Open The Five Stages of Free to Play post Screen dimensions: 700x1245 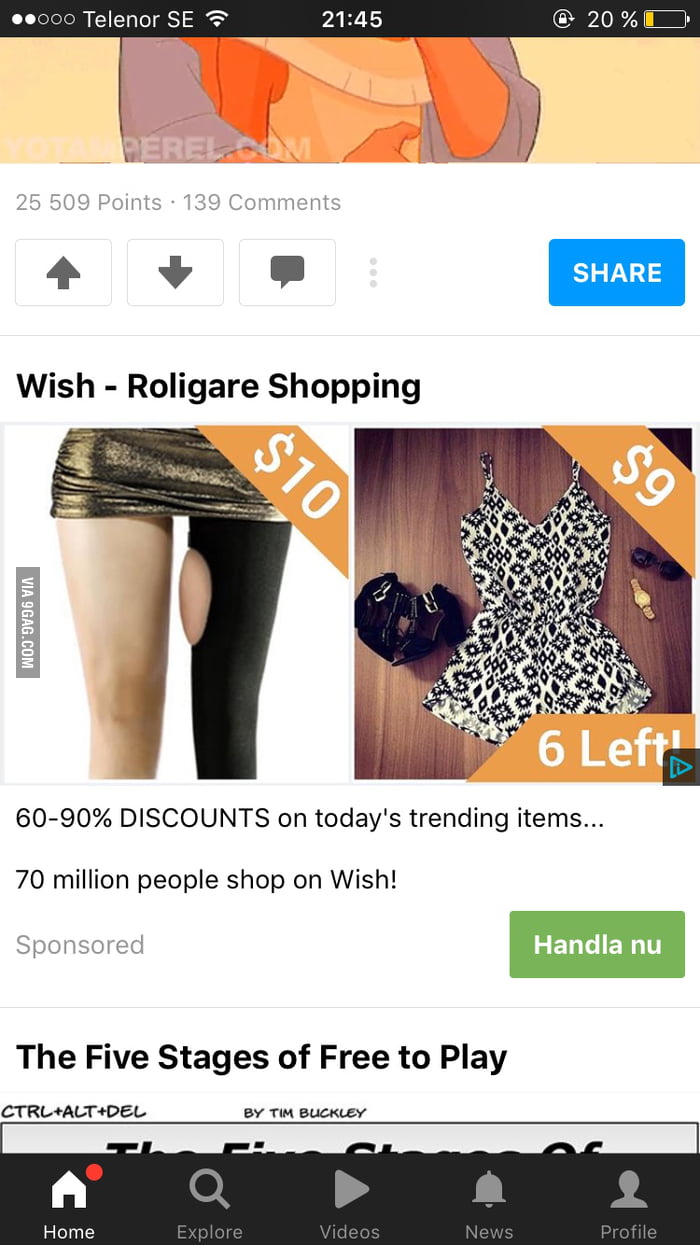tap(262, 1057)
